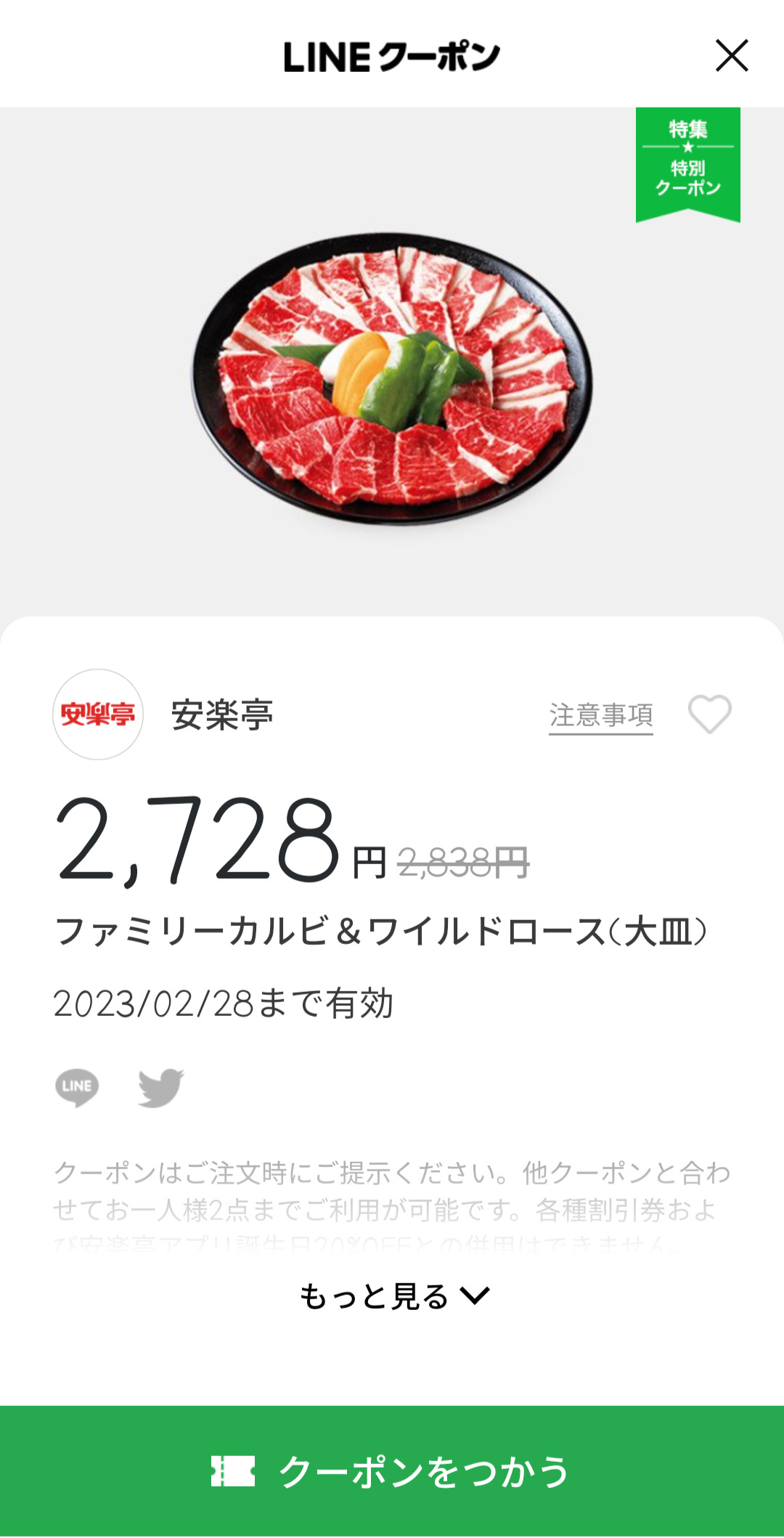Image resolution: width=784 pixels, height=1538 pixels.
Task: Share the coupon via LINE
Action: 77,1087
